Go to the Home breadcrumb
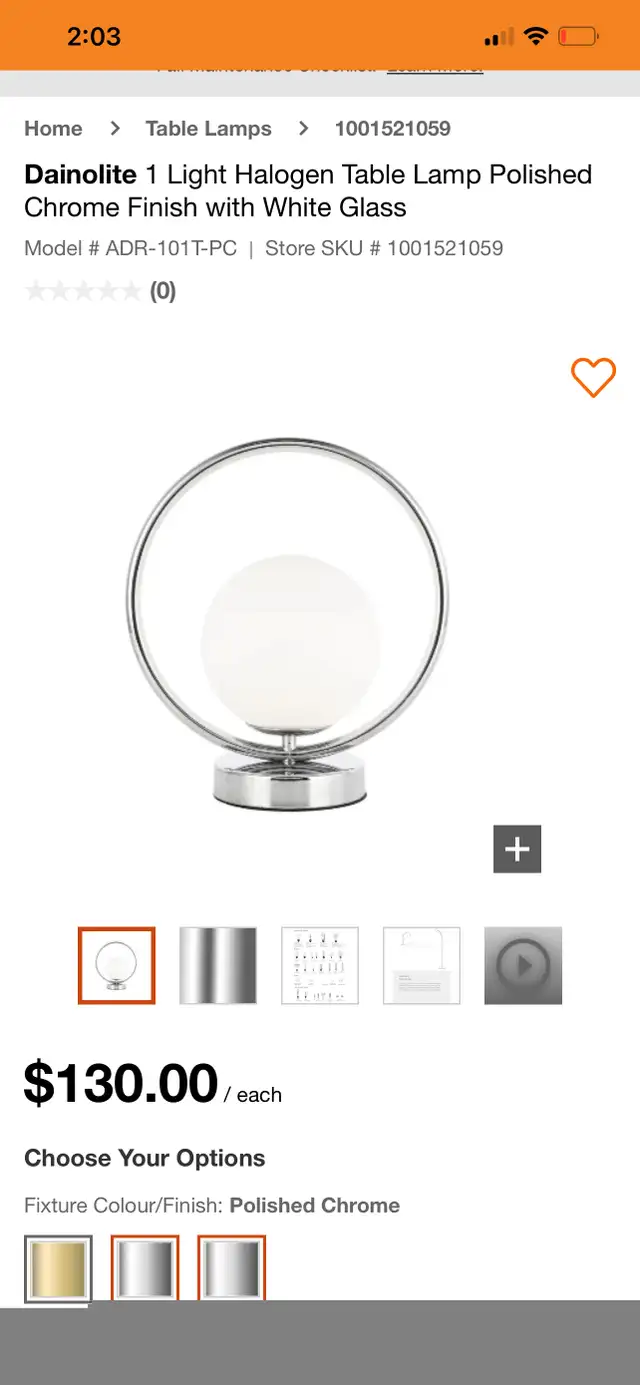 tap(53, 129)
